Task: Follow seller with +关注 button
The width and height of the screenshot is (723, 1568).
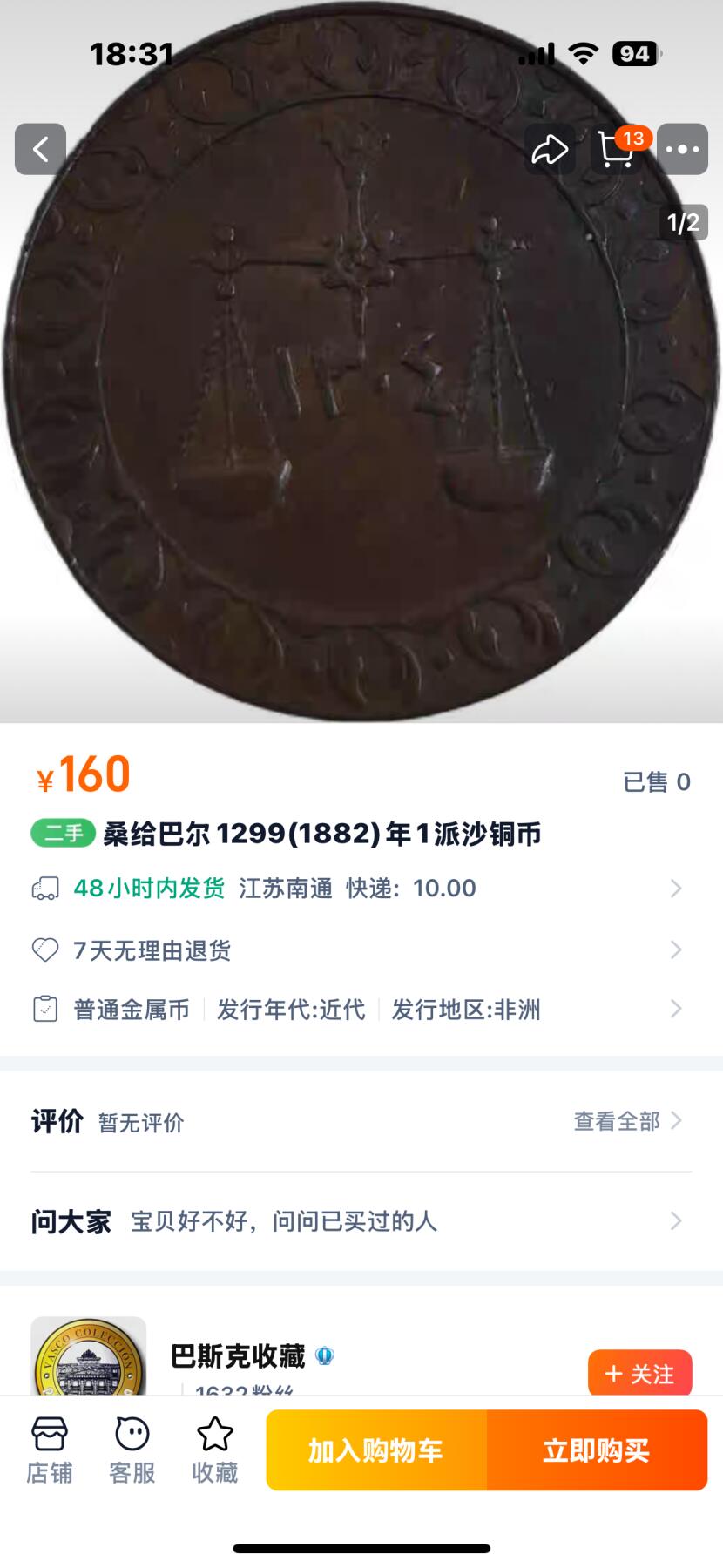Action: 639,1374
